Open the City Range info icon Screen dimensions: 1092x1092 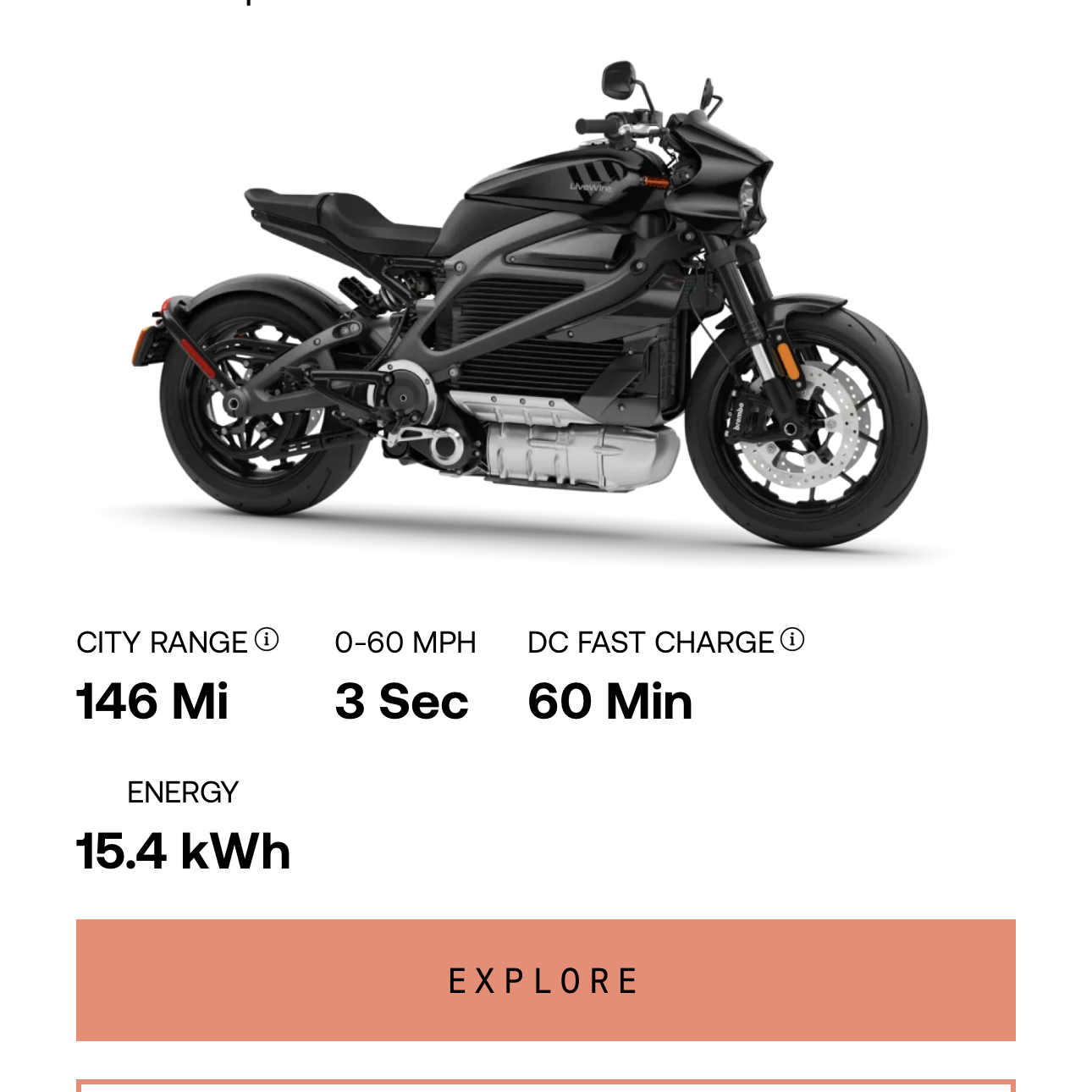click(x=267, y=639)
